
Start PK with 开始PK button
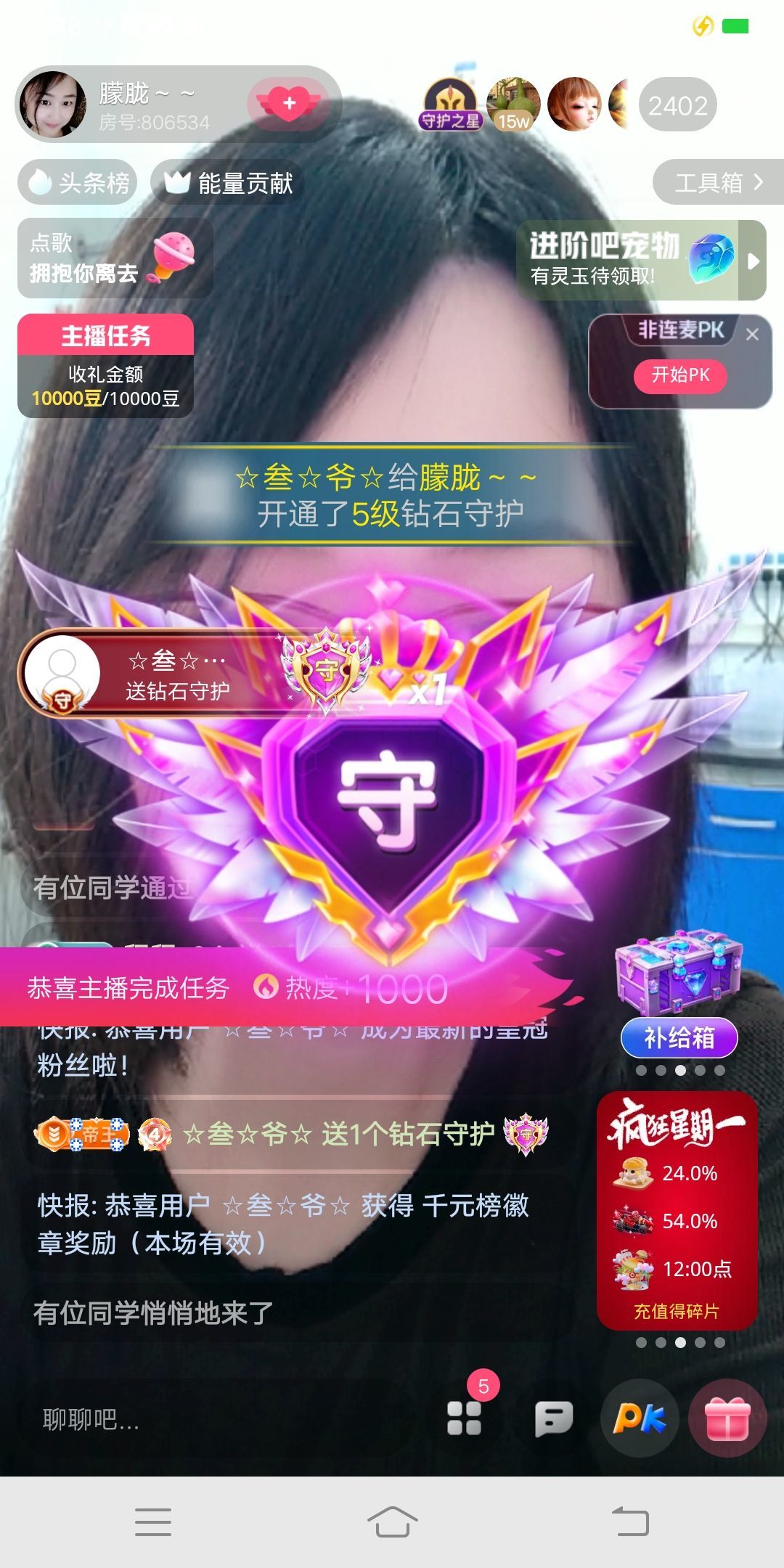(679, 375)
